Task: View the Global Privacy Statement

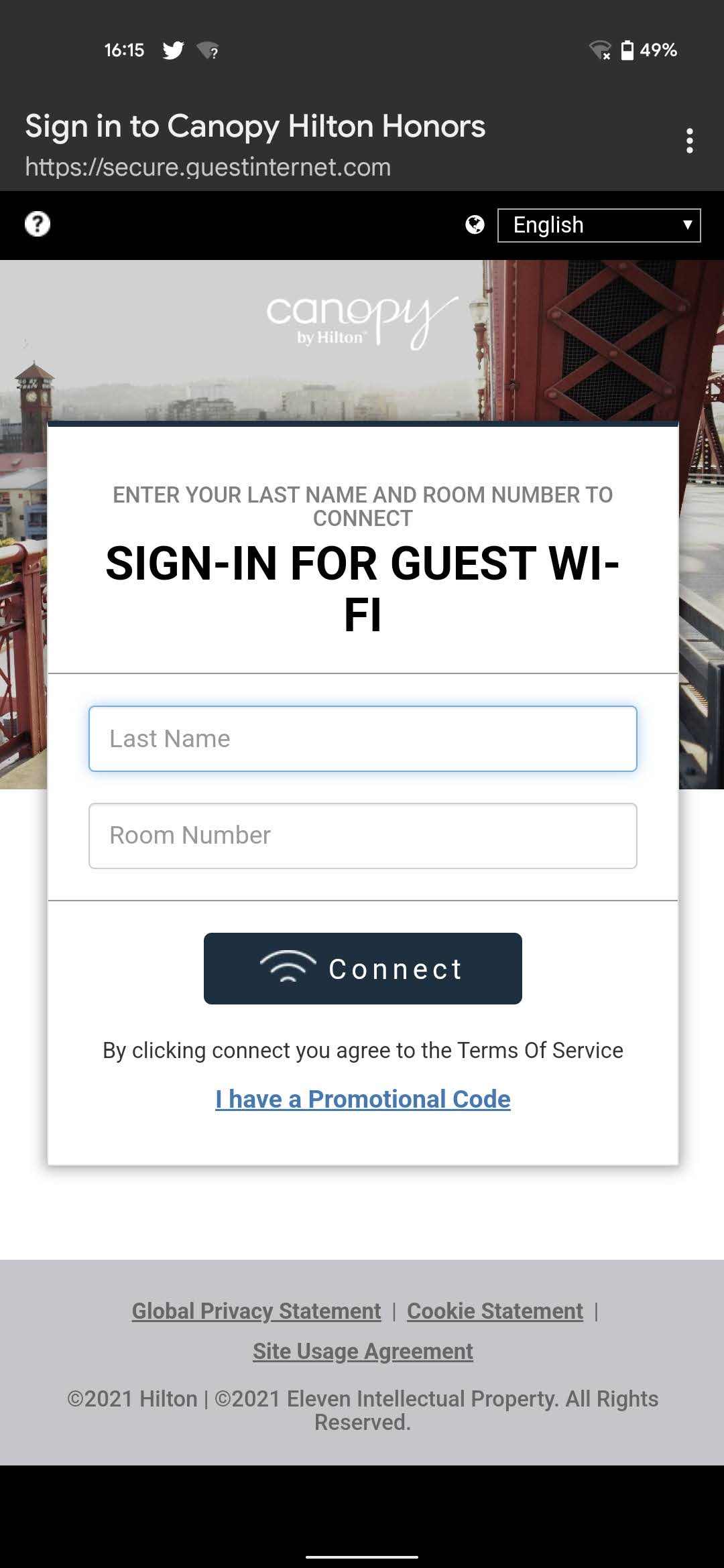Action: (256, 1311)
